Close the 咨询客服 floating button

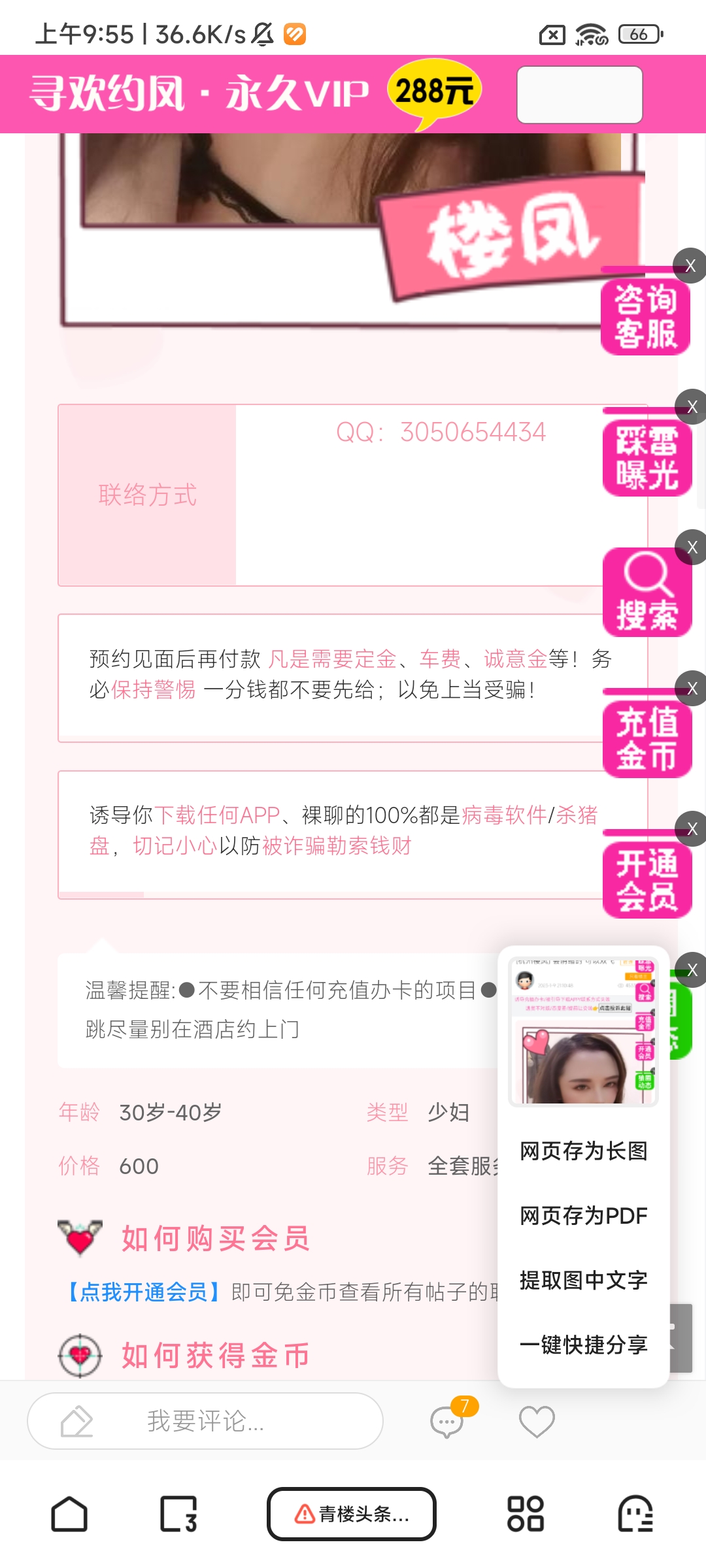(690, 266)
